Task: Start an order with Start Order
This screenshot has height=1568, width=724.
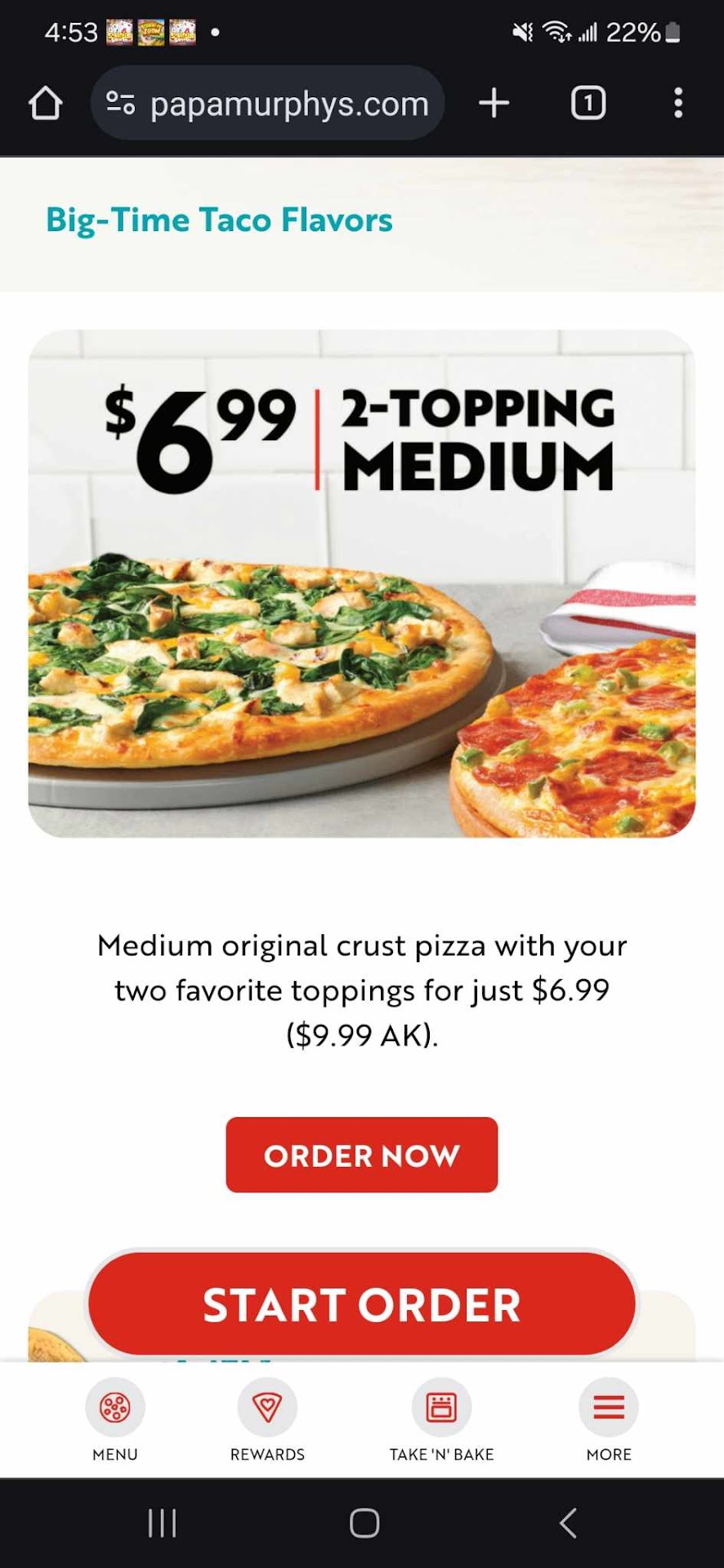Action: pyautogui.click(x=362, y=1304)
